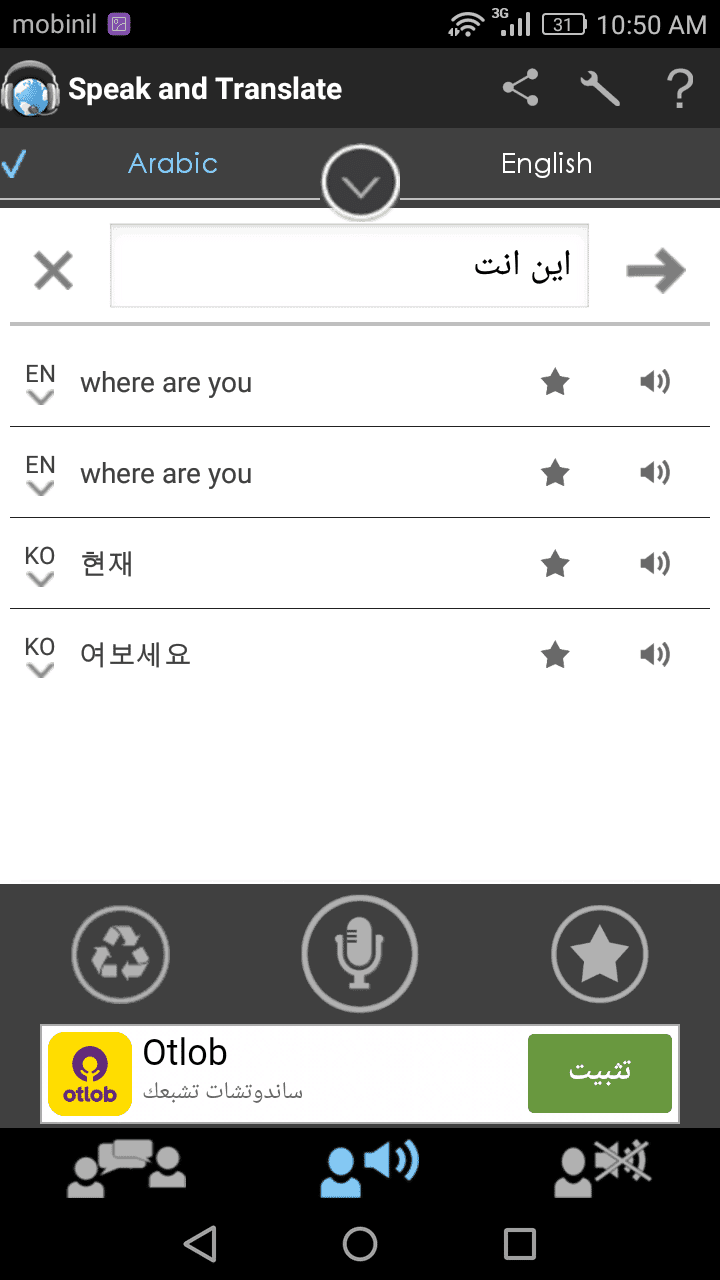Image resolution: width=720 pixels, height=1280 pixels.
Task: Start voice input with the microphone
Action: (360, 954)
